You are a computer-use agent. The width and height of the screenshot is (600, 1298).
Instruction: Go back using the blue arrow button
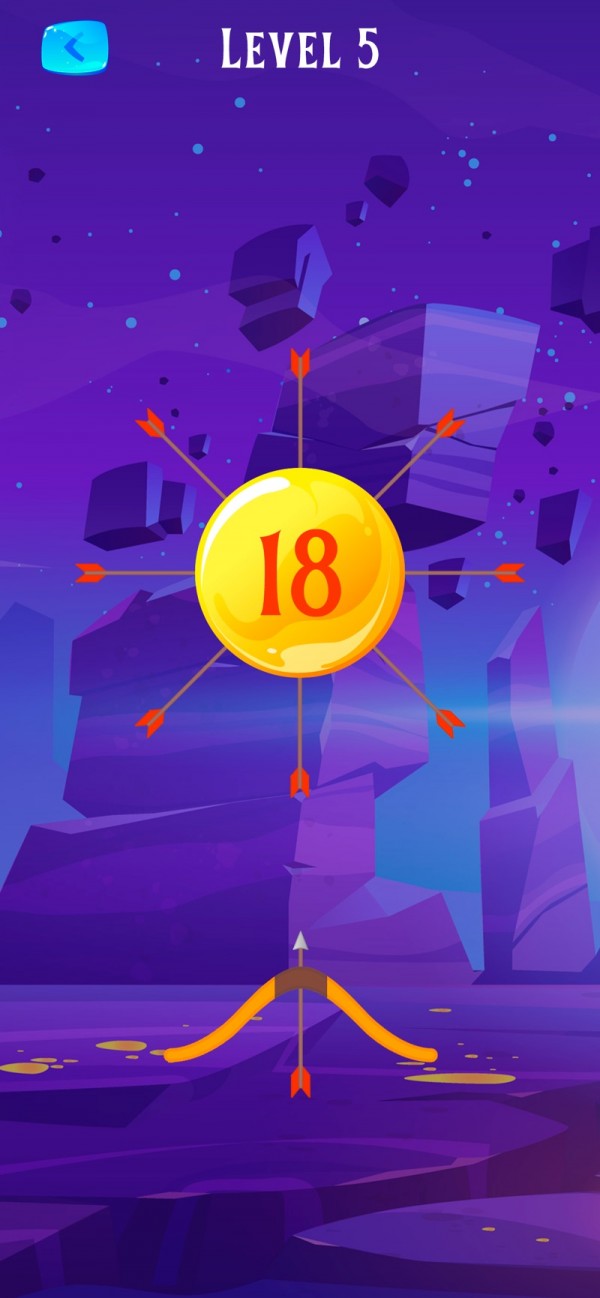click(74, 47)
